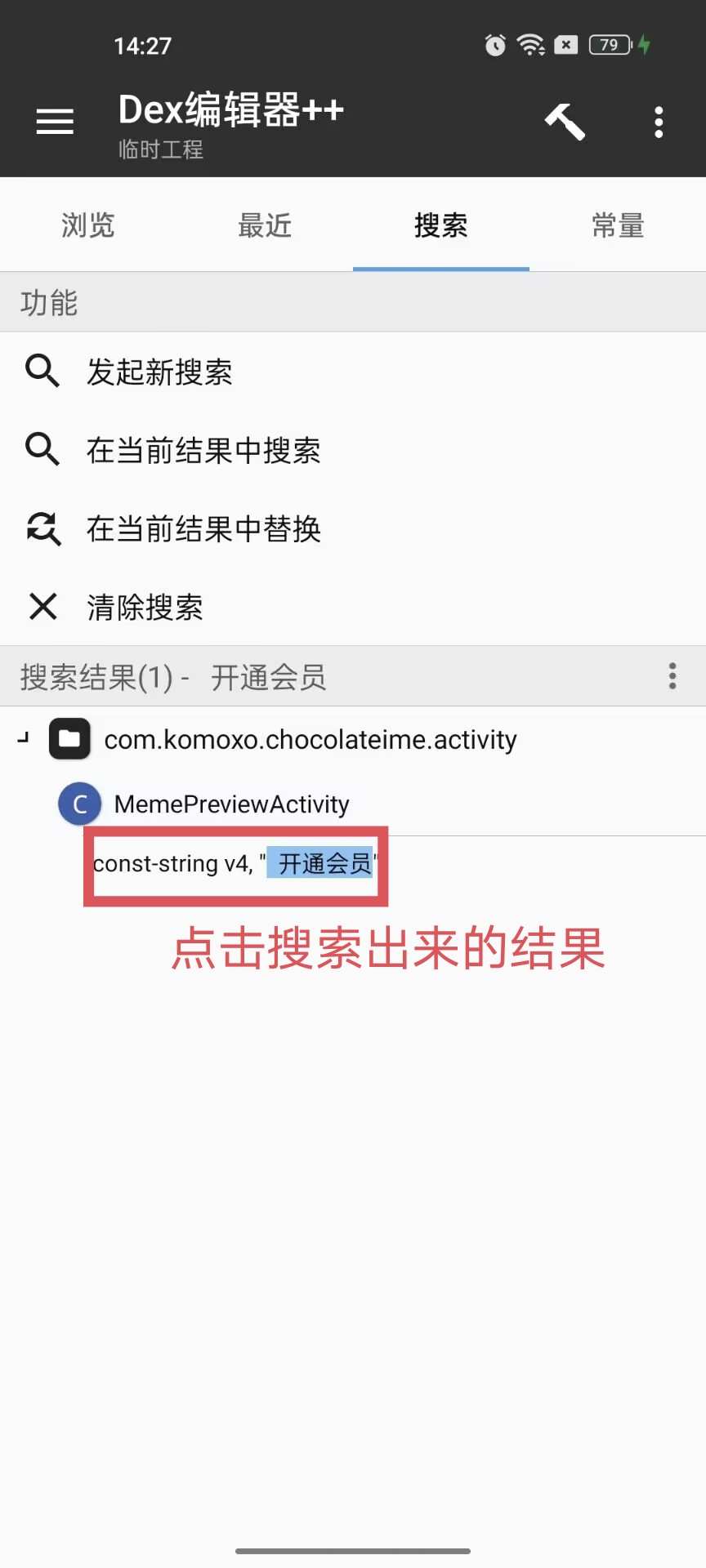Screen dimensions: 706x1568
Task: Choose 在当前结果中替换
Action: 203,529
